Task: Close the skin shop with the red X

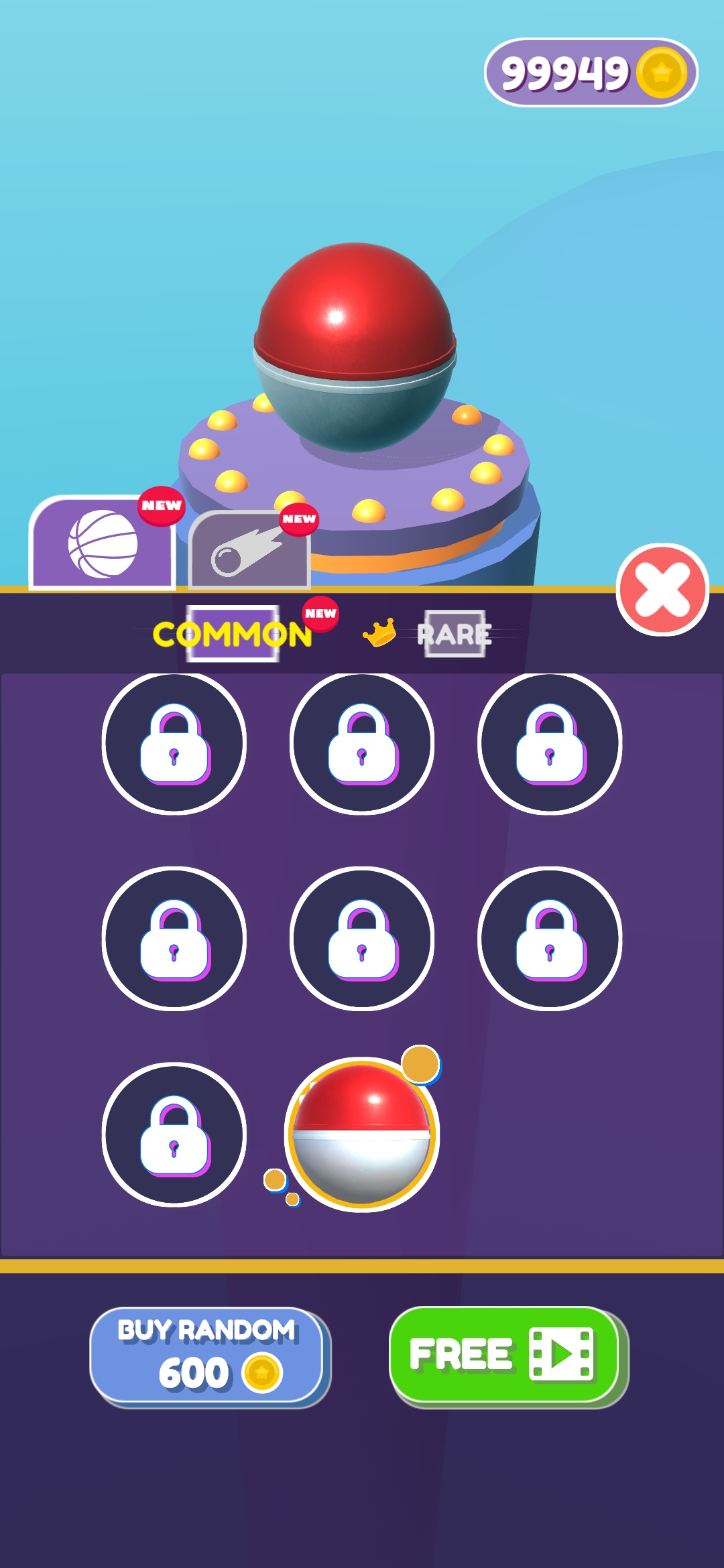Action: (662, 590)
